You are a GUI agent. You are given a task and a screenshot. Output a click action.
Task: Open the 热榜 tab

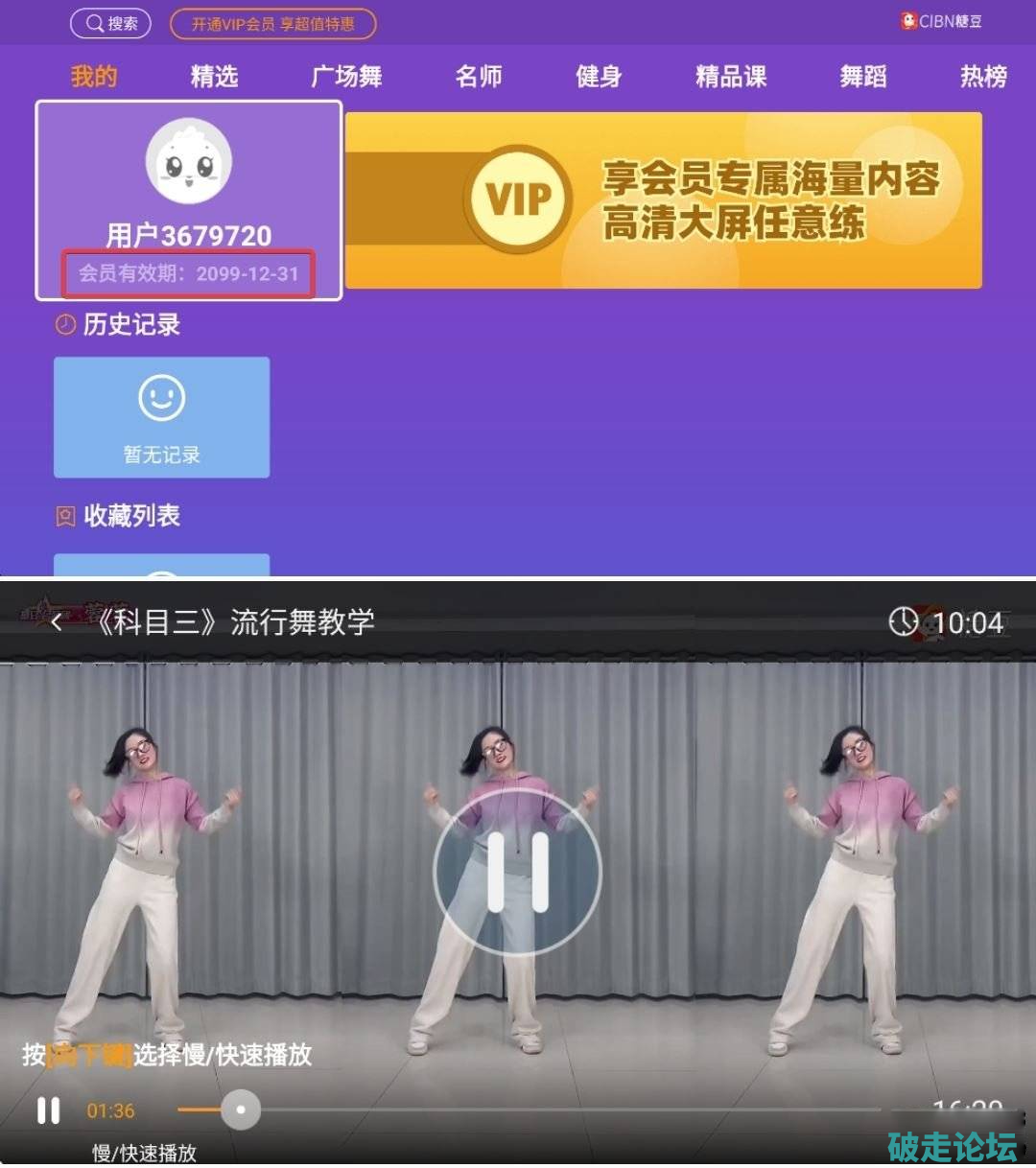(983, 77)
